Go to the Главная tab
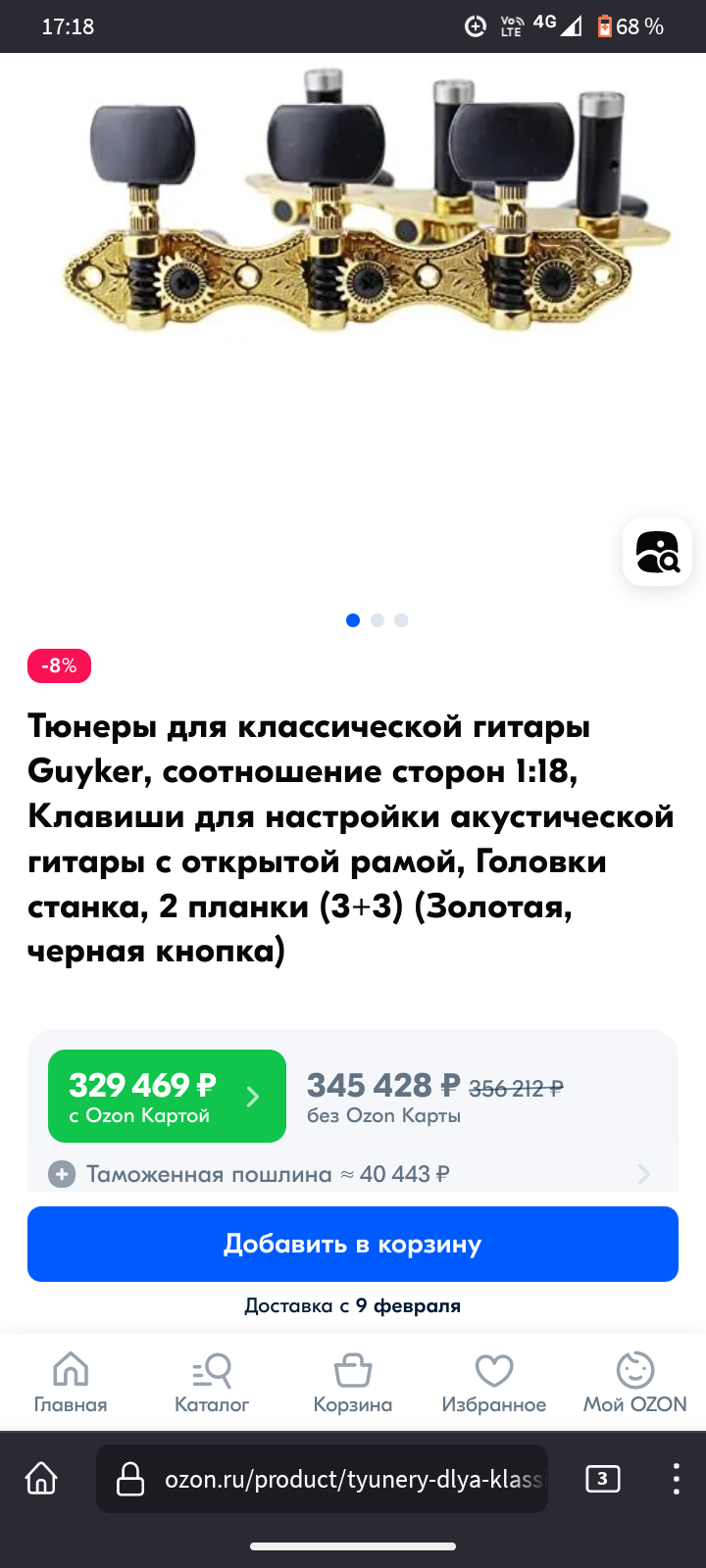The height and width of the screenshot is (1568, 706). [x=71, y=1382]
